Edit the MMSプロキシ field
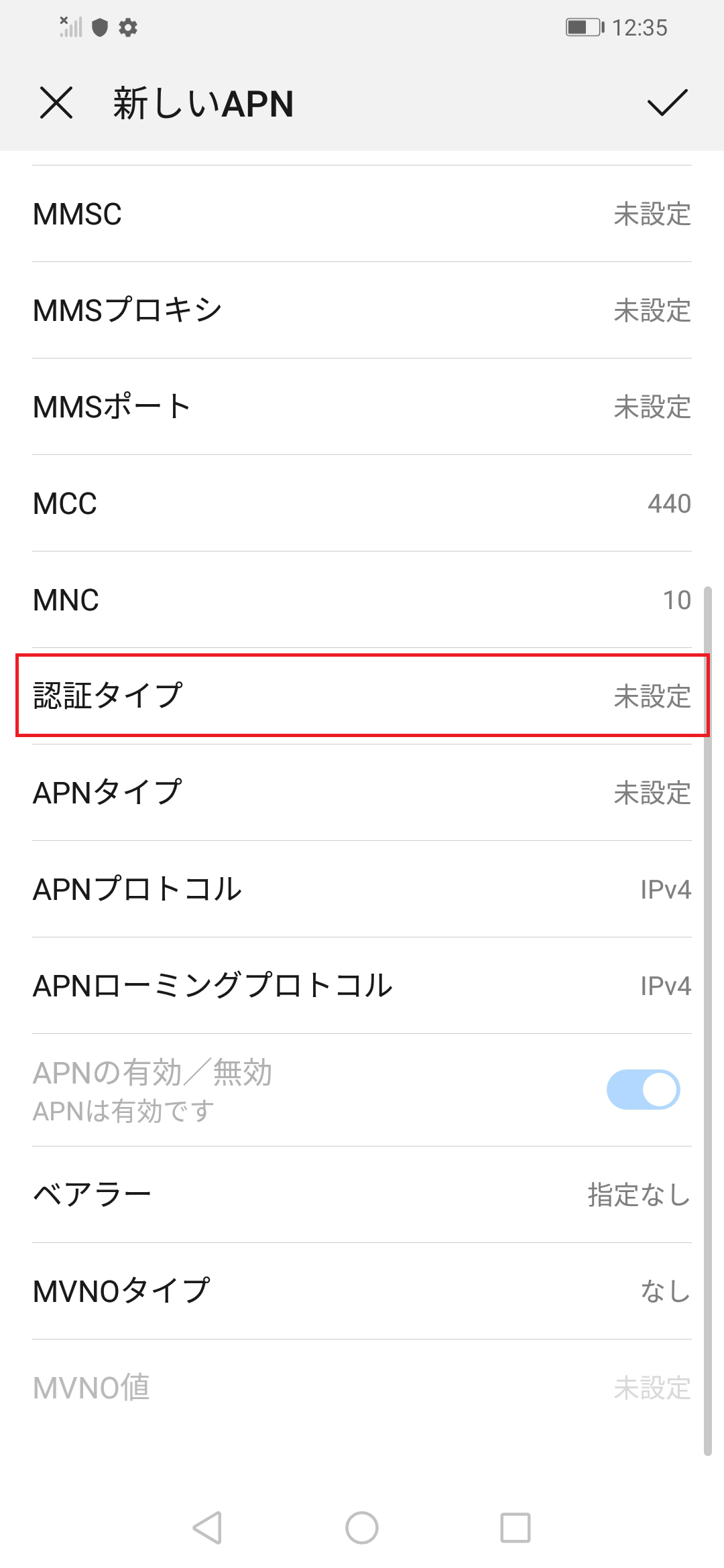 pyautogui.click(x=362, y=310)
